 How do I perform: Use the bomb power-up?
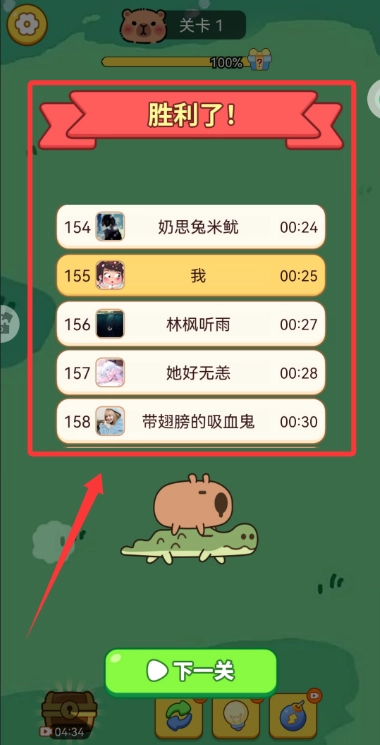click(x=293, y=717)
